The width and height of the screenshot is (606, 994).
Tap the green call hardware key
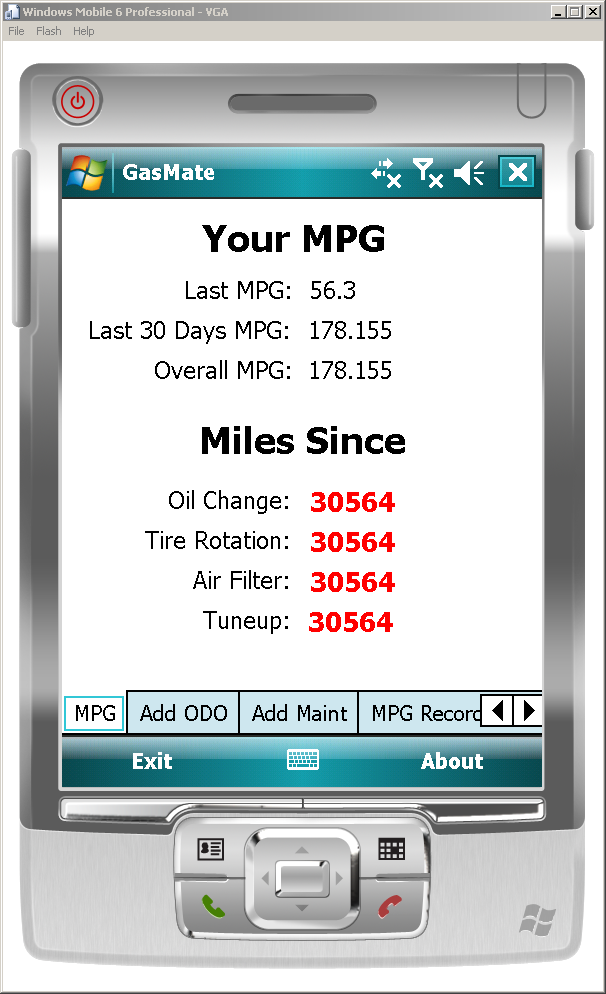[x=213, y=906]
